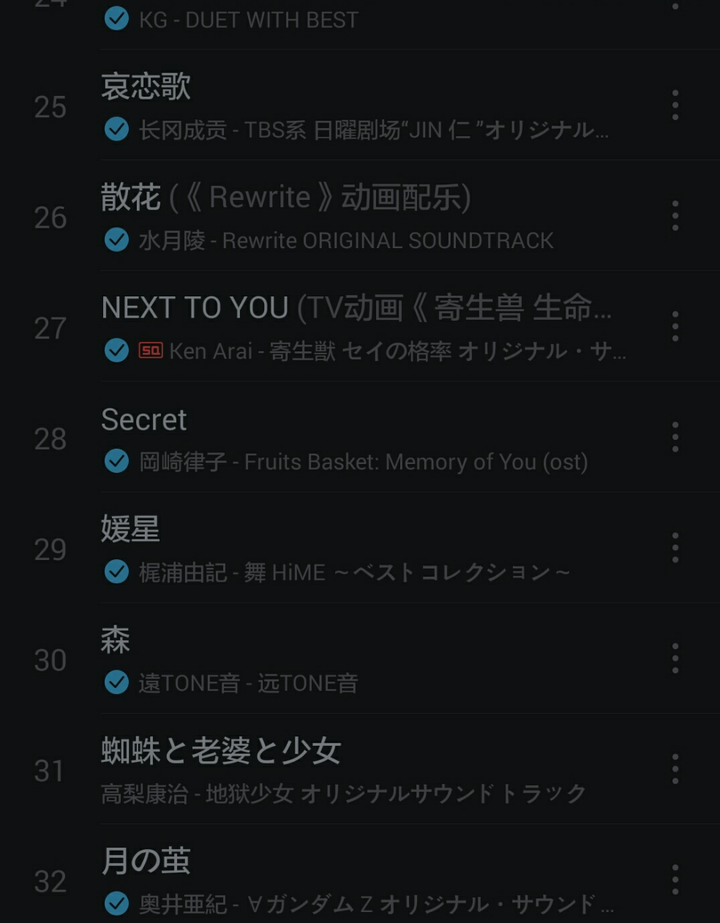Image resolution: width=720 pixels, height=923 pixels.
Task: Open more options for Secret
Action: coord(675,437)
